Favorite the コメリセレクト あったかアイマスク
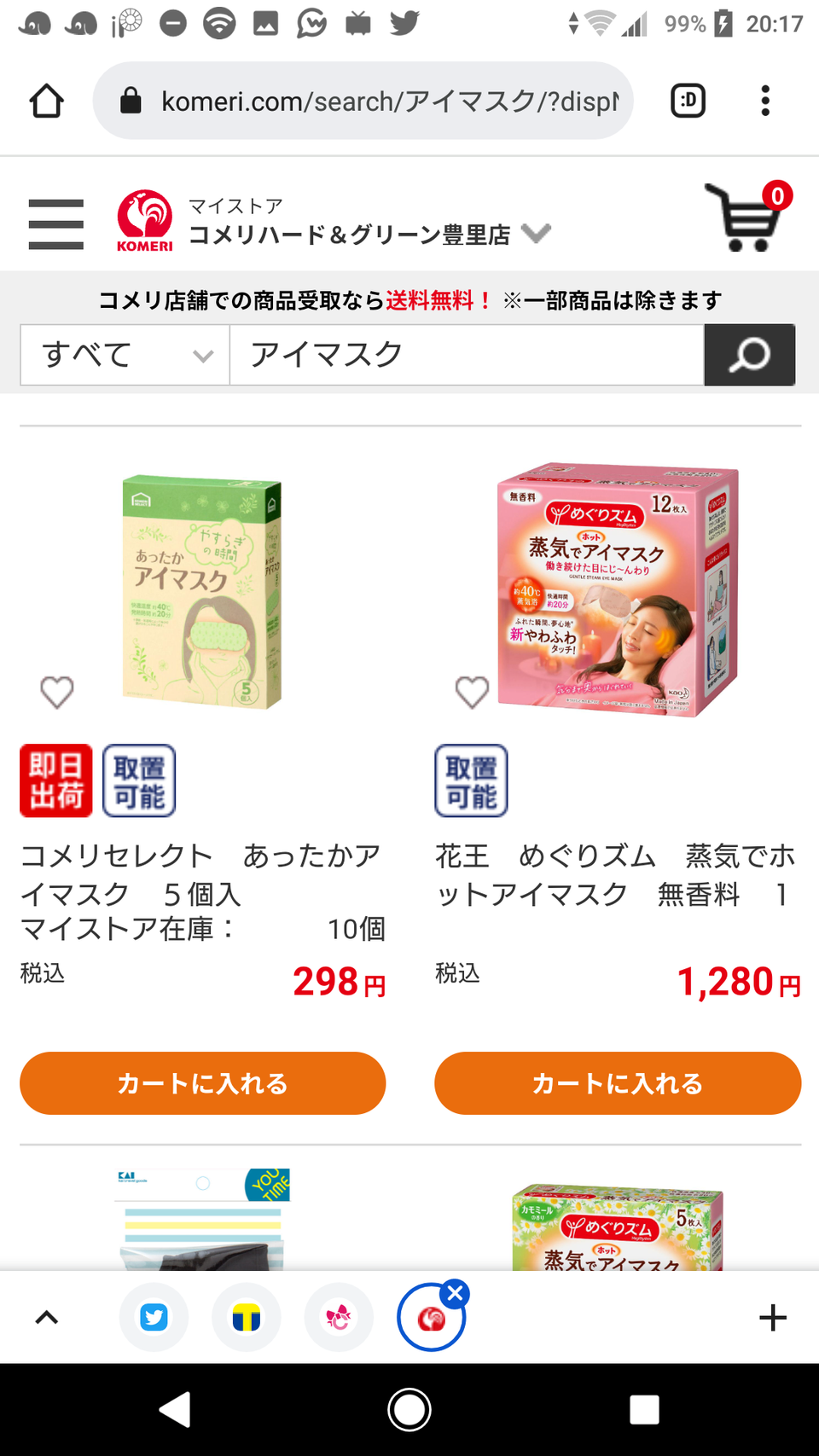Screen dimensions: 819x1456 click(57, 692)
